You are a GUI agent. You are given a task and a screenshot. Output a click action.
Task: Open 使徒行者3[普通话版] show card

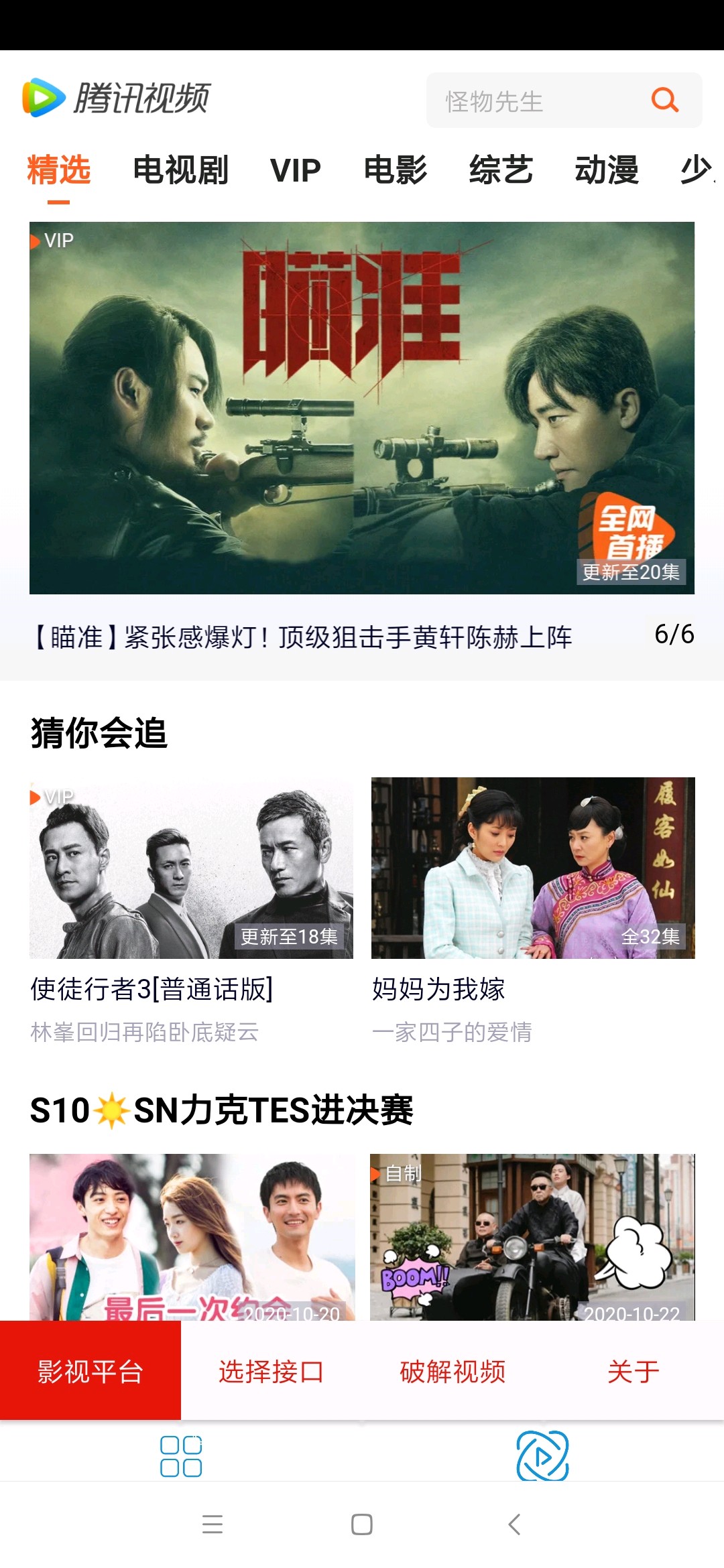click(x=191, y=868)
